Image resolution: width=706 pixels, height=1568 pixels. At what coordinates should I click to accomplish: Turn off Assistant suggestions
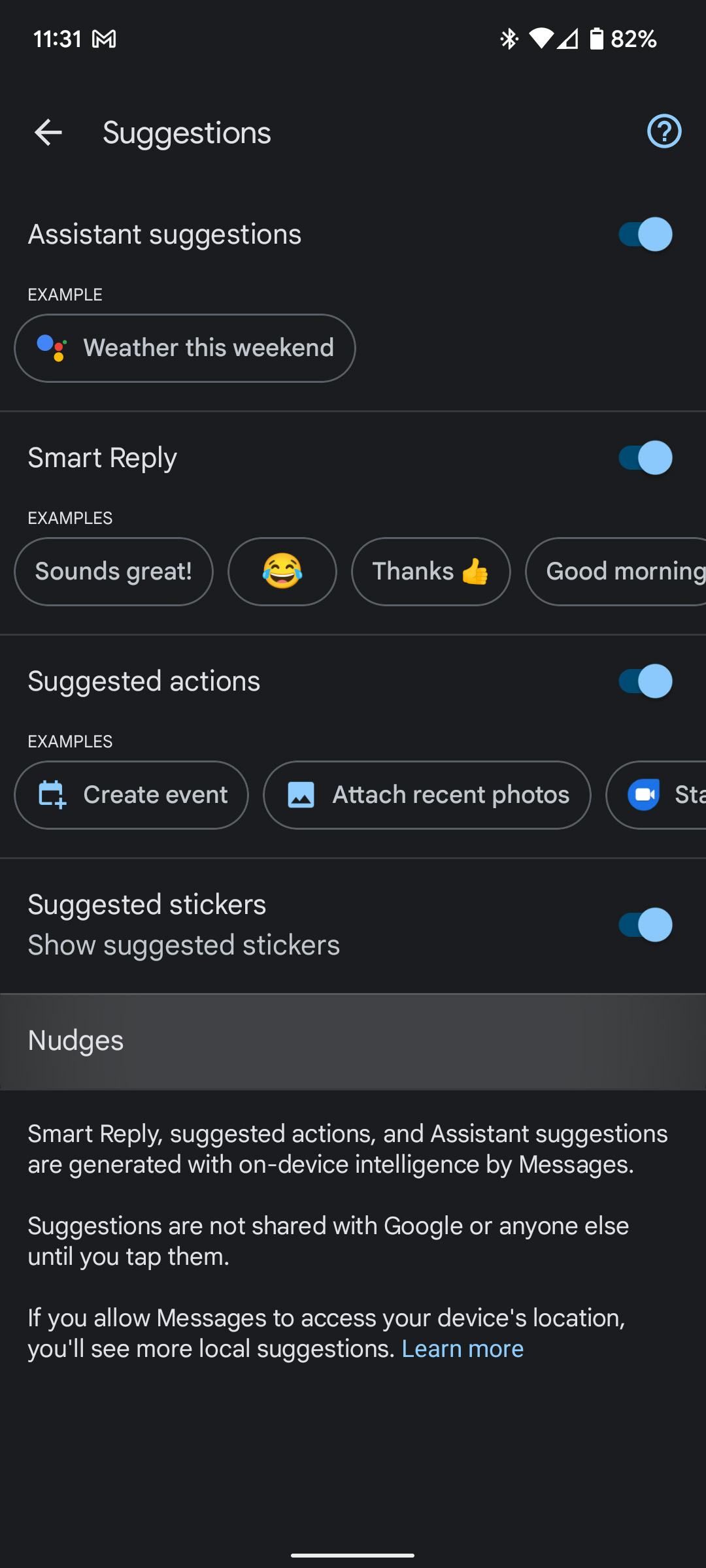[645, 235]
